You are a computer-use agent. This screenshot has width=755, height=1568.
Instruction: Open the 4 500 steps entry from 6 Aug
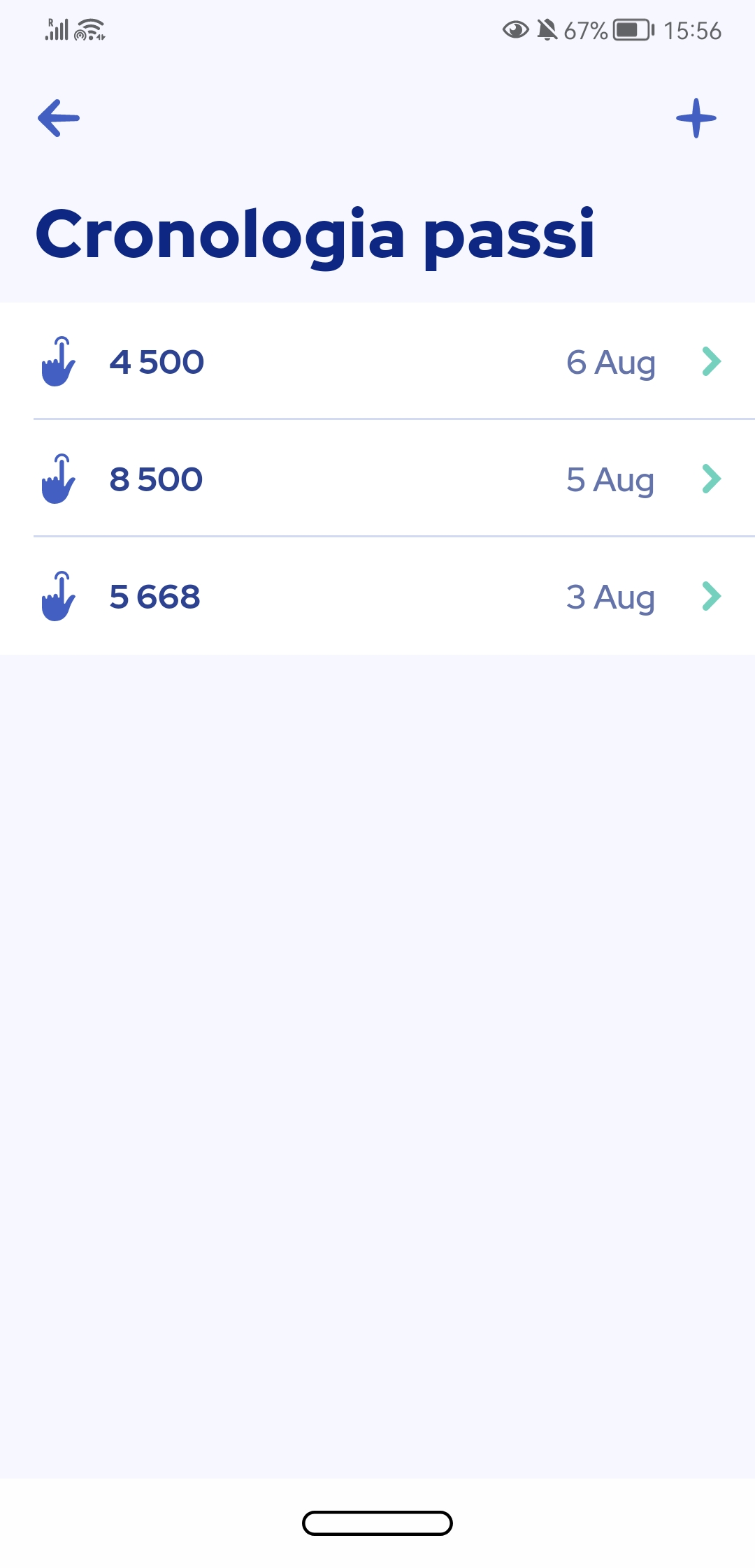[377, 361]
